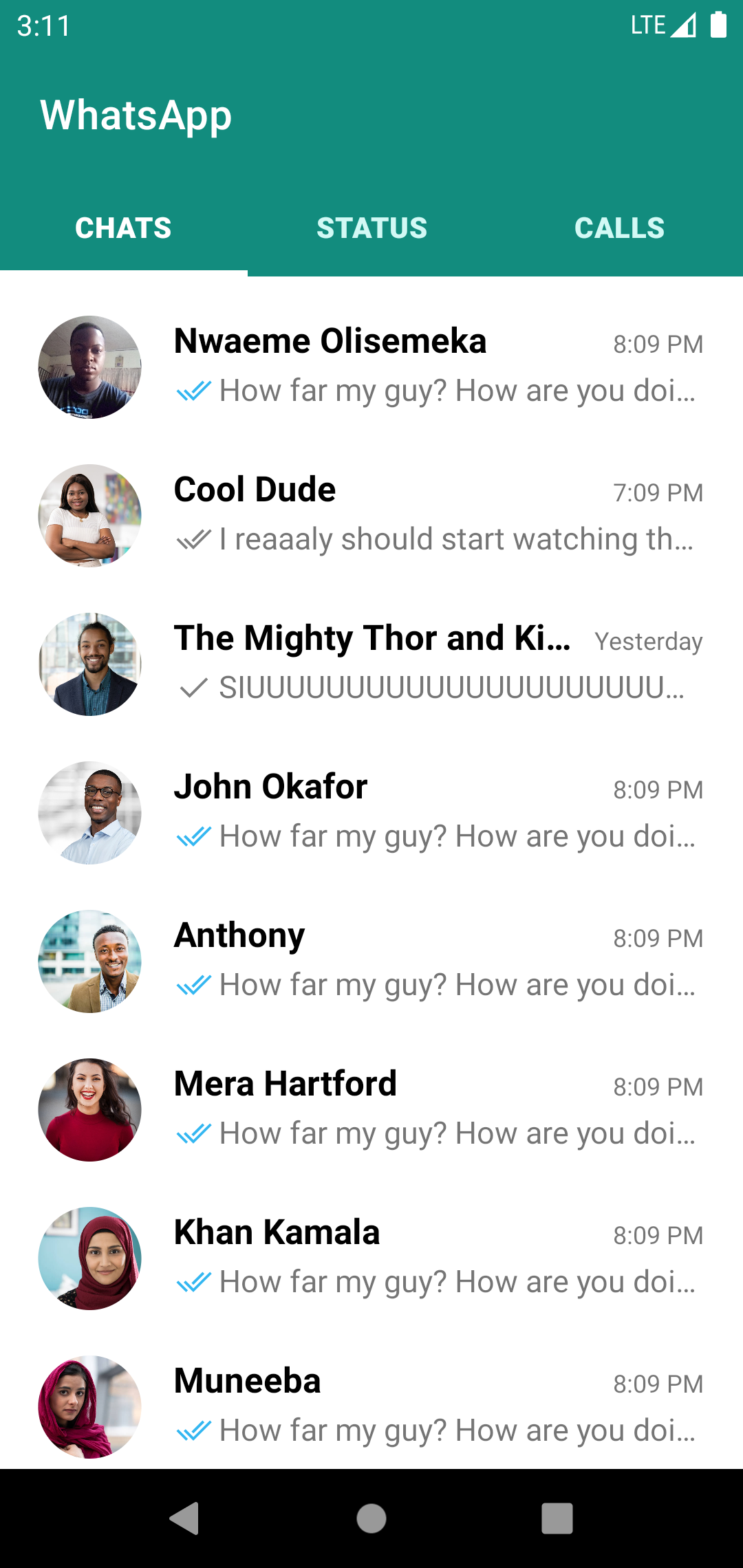The height and width of the screenshot is (1568, 743).
Task: Tap blue read receipt beside Khan Kamala's message
Action: point(193,1282)
